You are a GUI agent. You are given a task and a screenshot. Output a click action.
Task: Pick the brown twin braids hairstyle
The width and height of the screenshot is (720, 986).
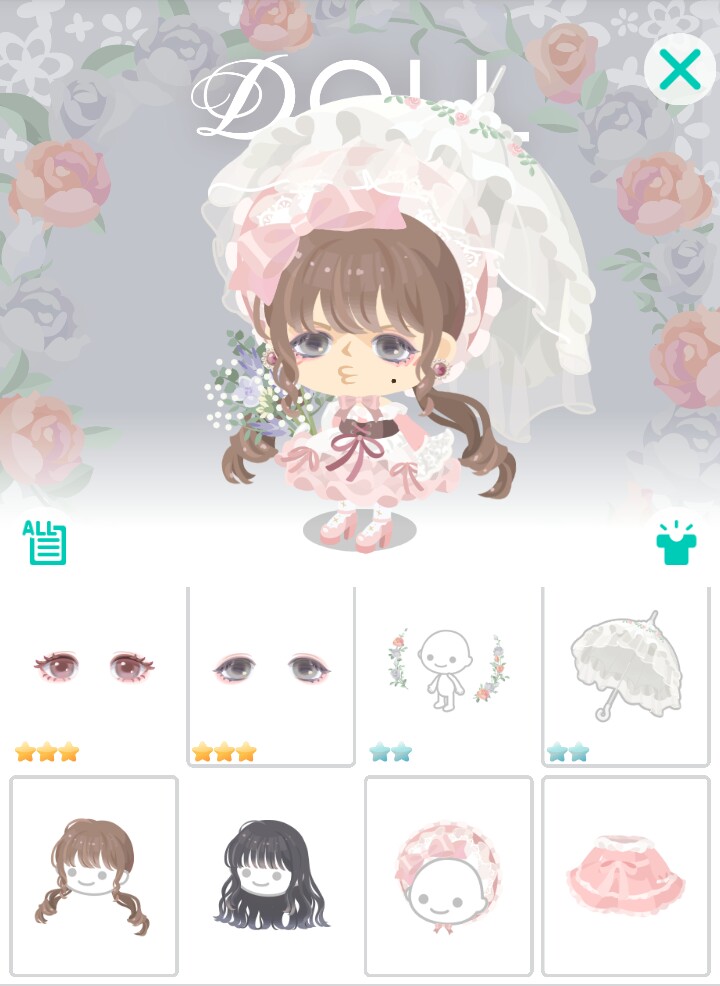click(94, 875)
